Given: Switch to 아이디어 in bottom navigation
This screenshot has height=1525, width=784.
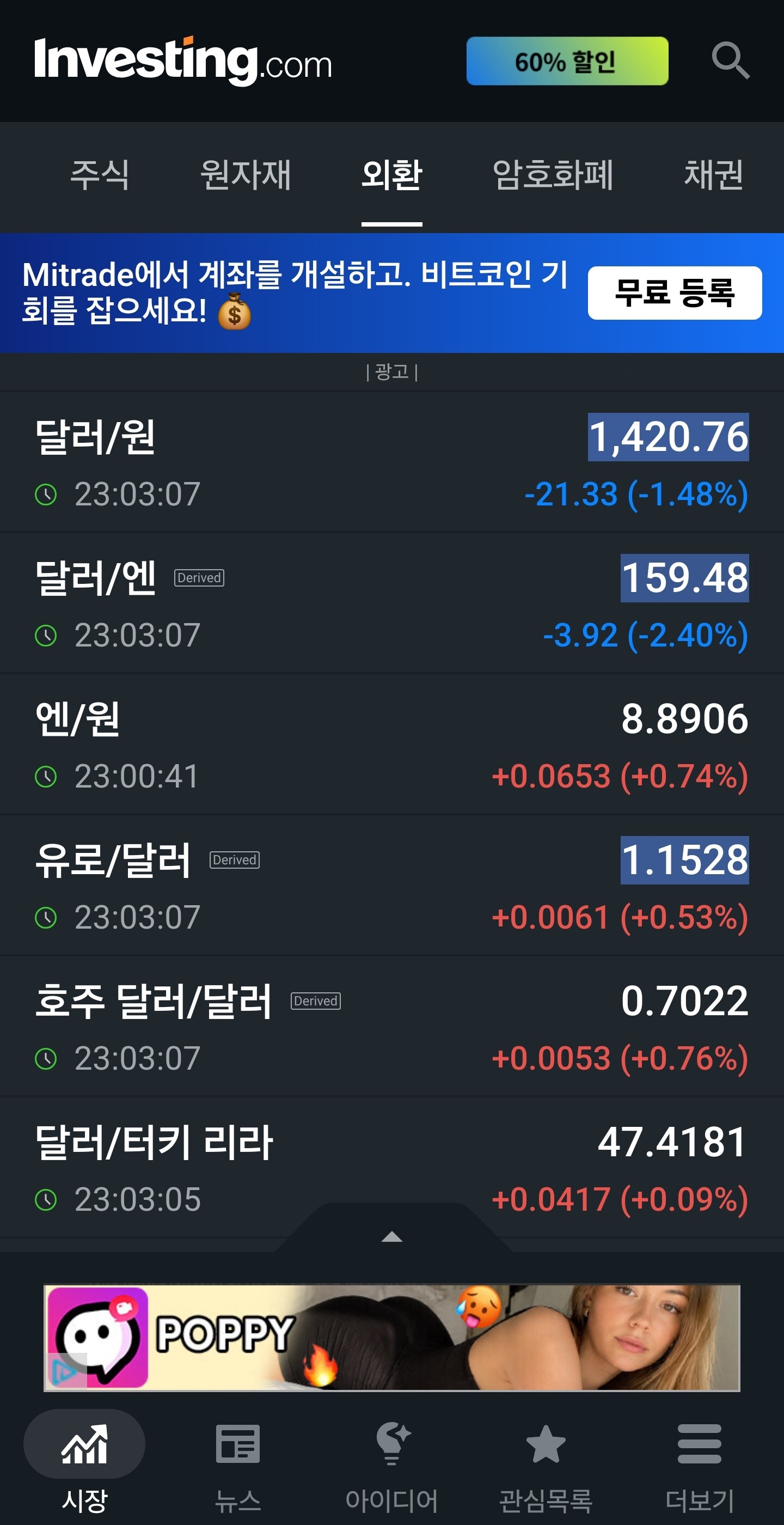Looking at the screenshot, I should click(x=391, y=1463).
